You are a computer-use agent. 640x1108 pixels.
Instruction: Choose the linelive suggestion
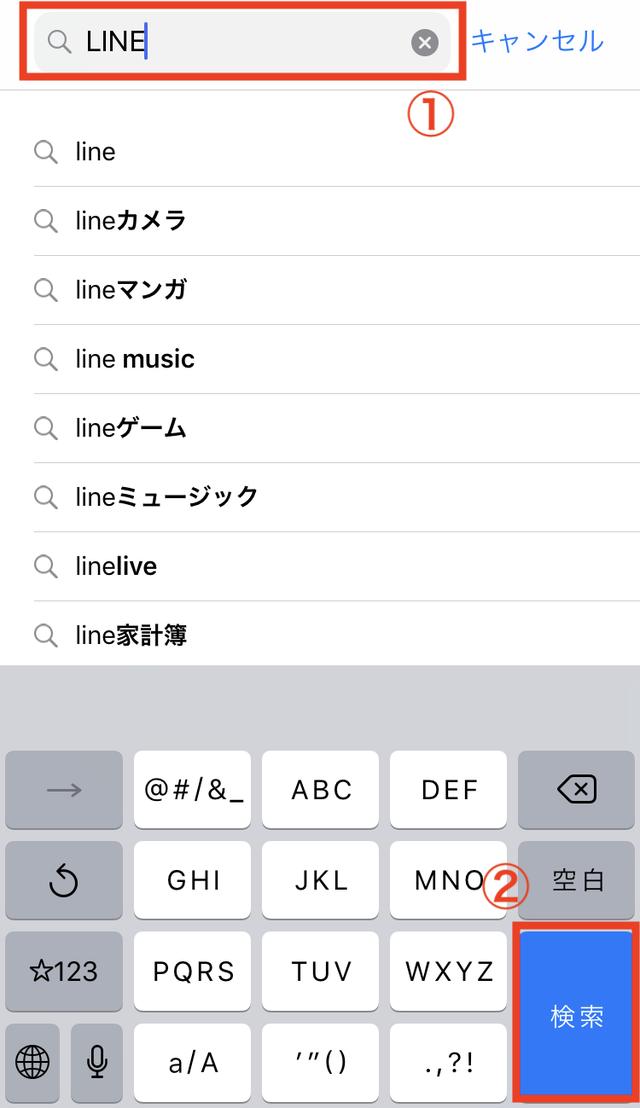(x=336, y=566)
